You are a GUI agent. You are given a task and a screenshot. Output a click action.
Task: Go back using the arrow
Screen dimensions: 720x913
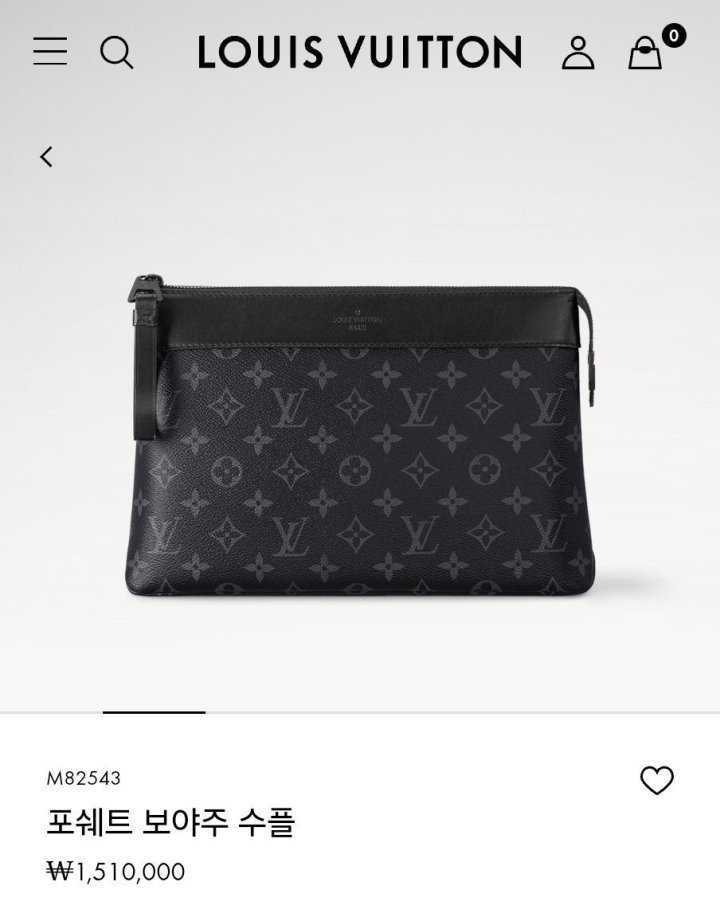[x=46, y=157]
